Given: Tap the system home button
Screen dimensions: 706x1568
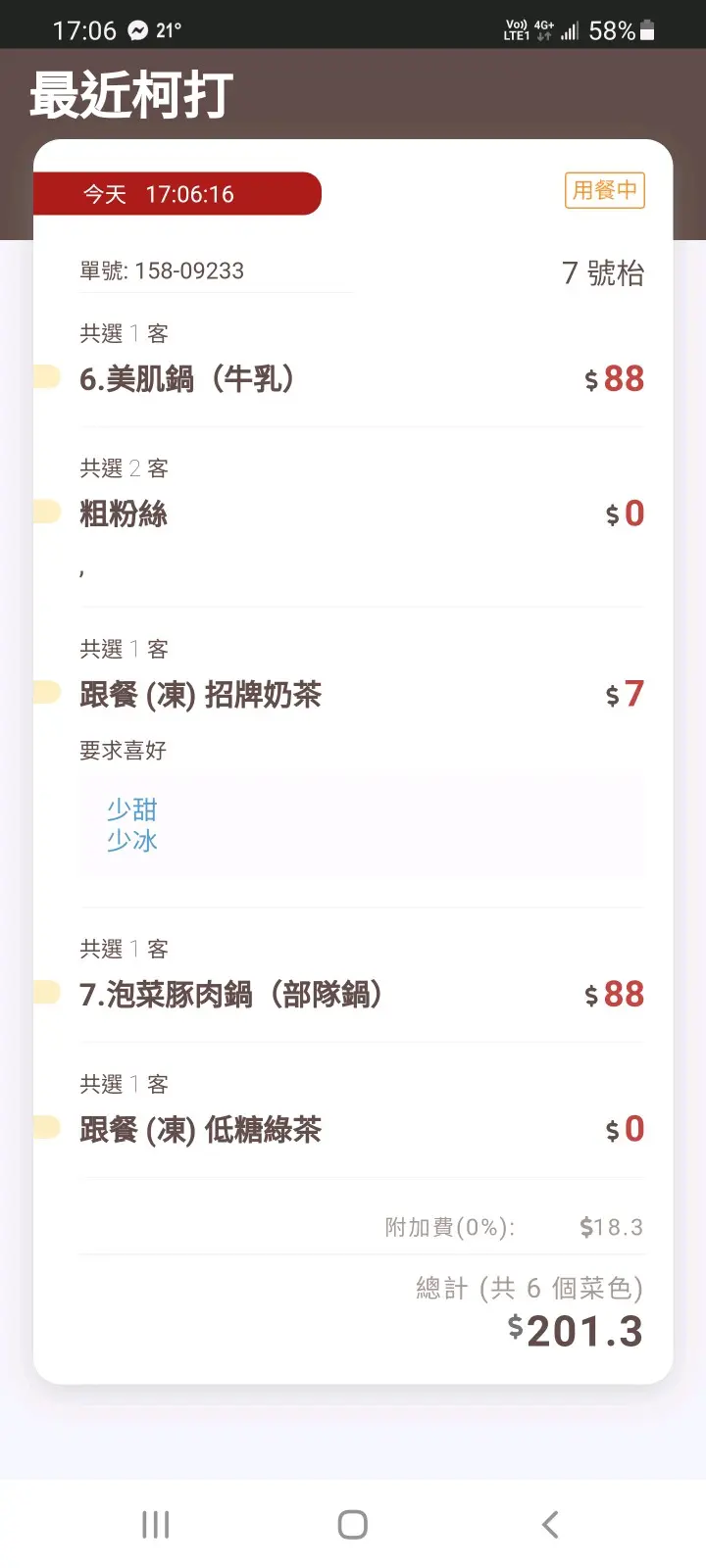Looking at the screenshot, I should (x=352, y=1524).
